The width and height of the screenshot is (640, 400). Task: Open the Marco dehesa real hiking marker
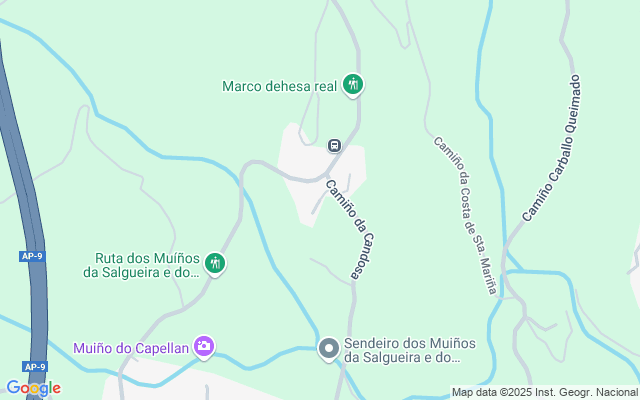(352, 84)
